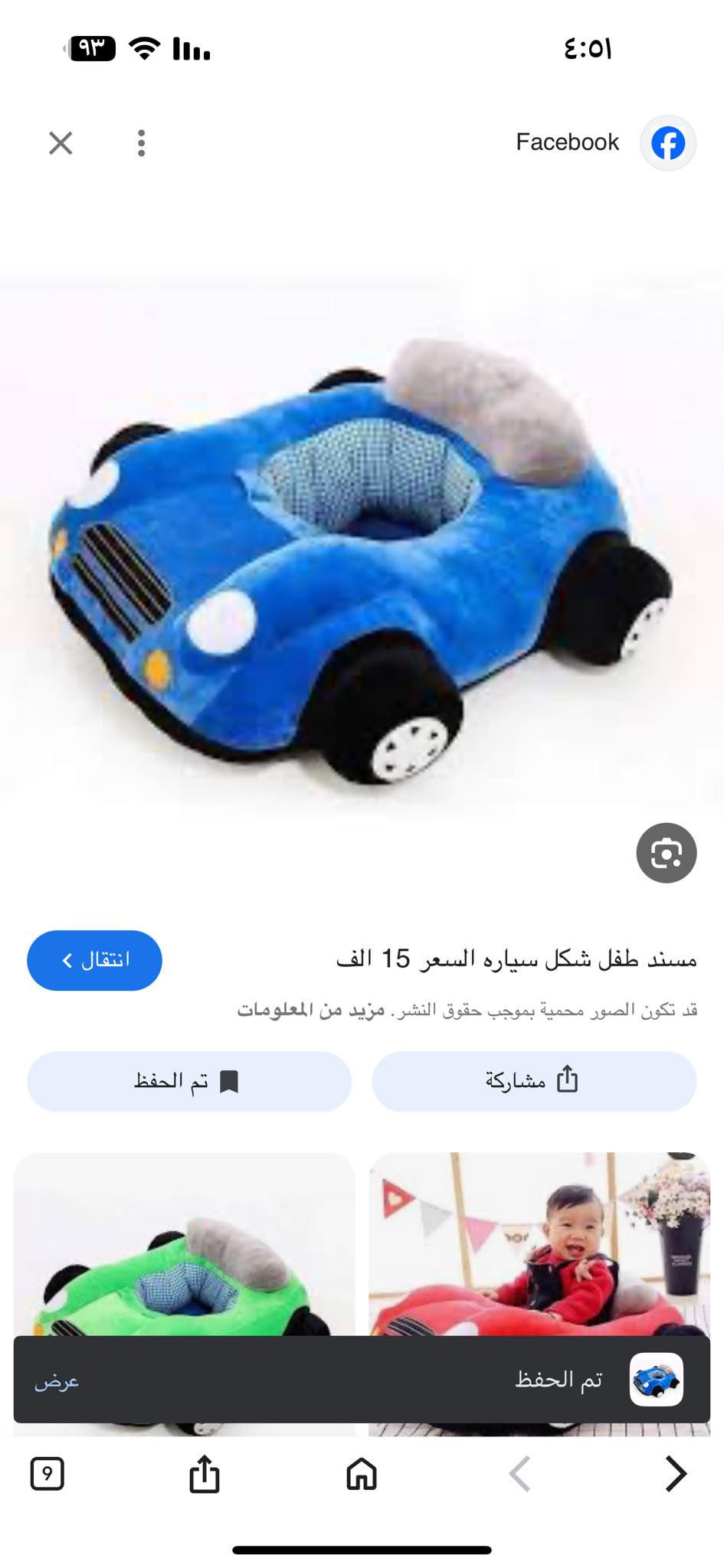This screenshot has width=724, height=1568.
Task: Tap عرض to view saved items
Action: (57, 1381)
